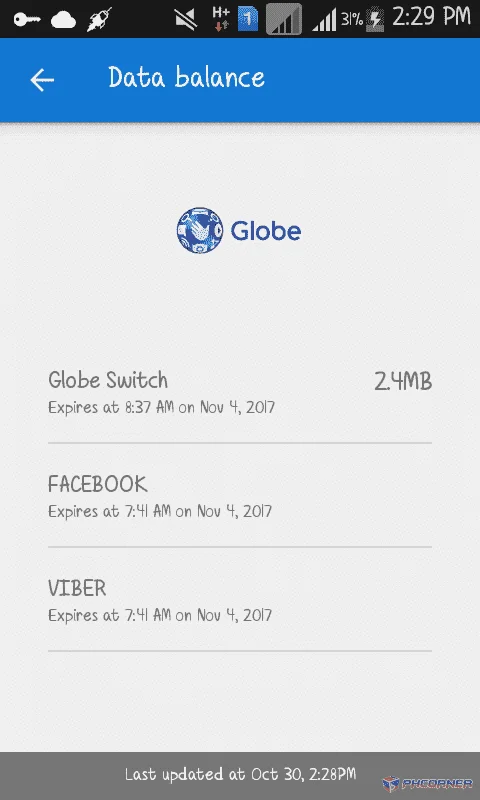Open the Globe Switch data row
The width and height of the screenshot is (480, 800).
tap(240, 392)
